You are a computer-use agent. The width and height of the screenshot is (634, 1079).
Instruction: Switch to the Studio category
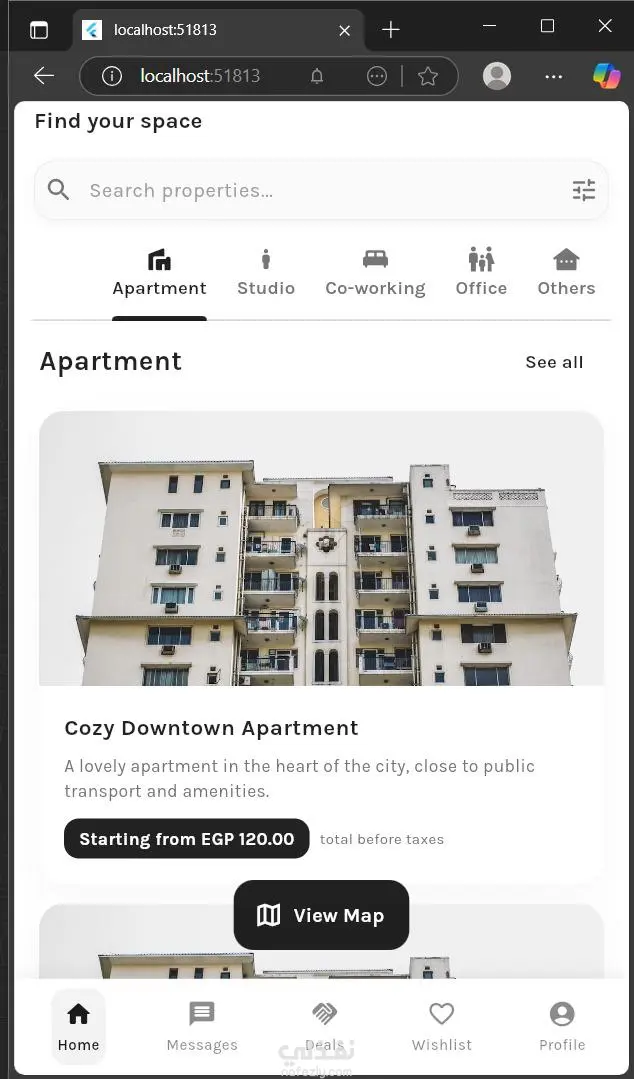tap(266, 274)
